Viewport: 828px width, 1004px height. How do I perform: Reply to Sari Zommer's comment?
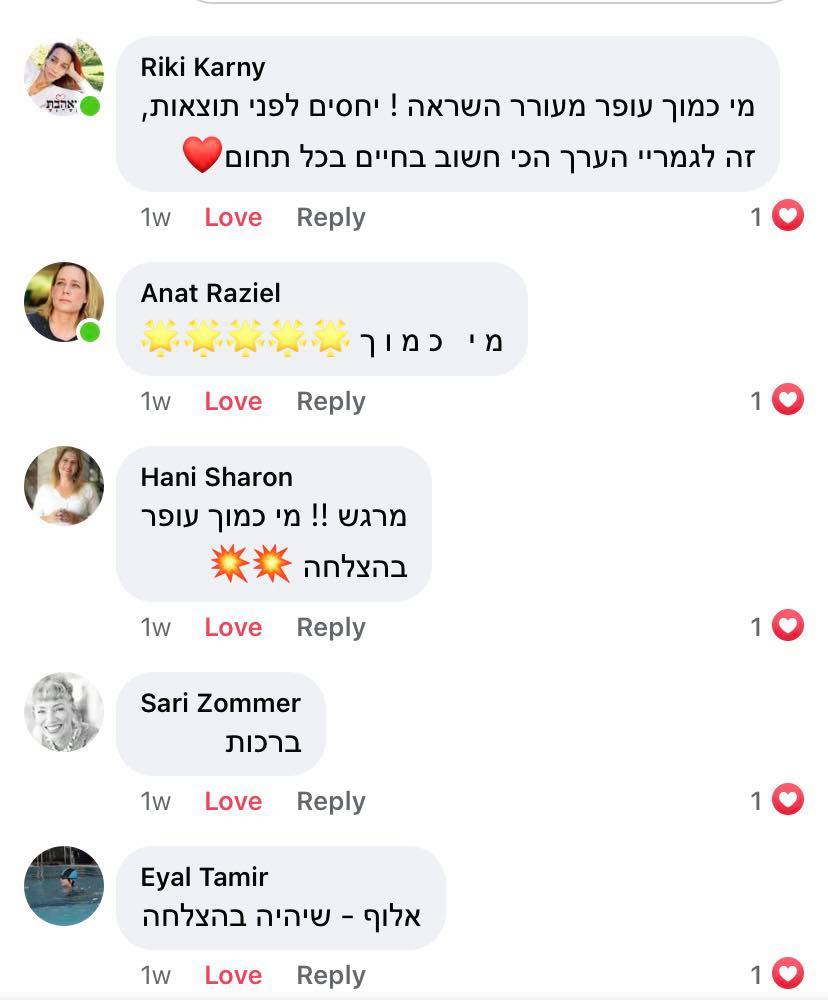[x=330, y=801]
